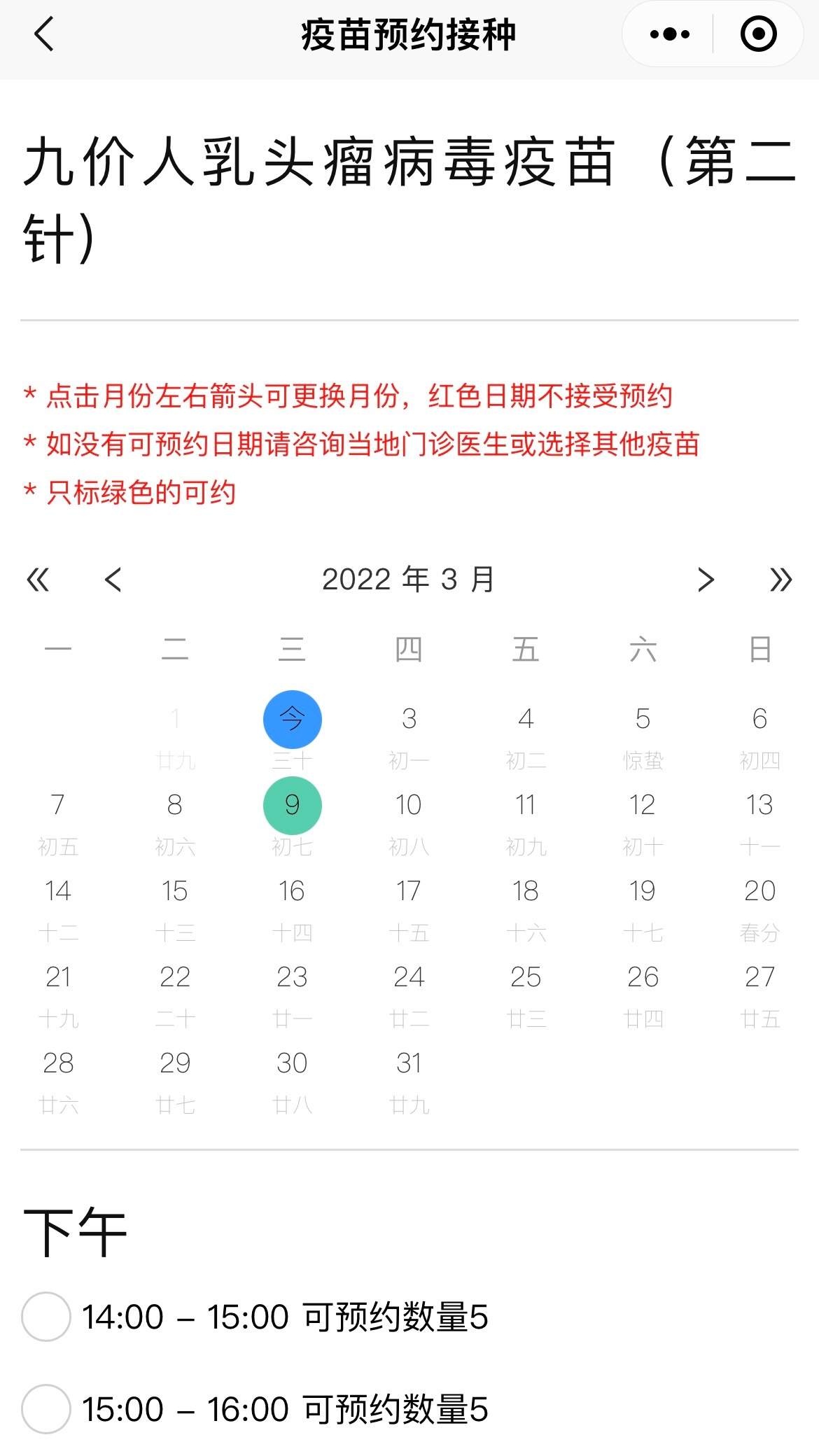Select the 15:00 – 16:00 time slot

click(46, 1409)
